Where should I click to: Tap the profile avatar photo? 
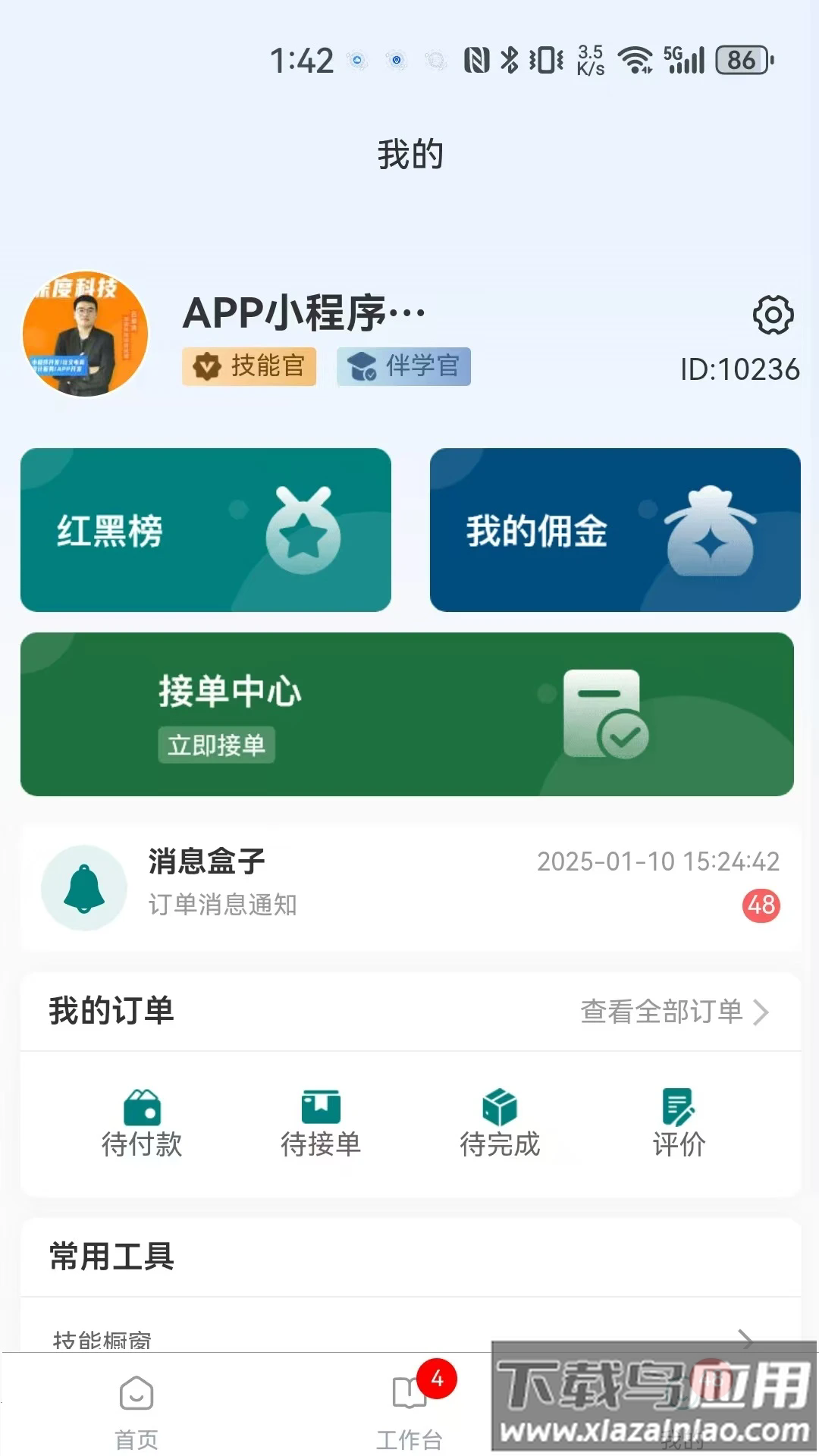pos(86,334)
